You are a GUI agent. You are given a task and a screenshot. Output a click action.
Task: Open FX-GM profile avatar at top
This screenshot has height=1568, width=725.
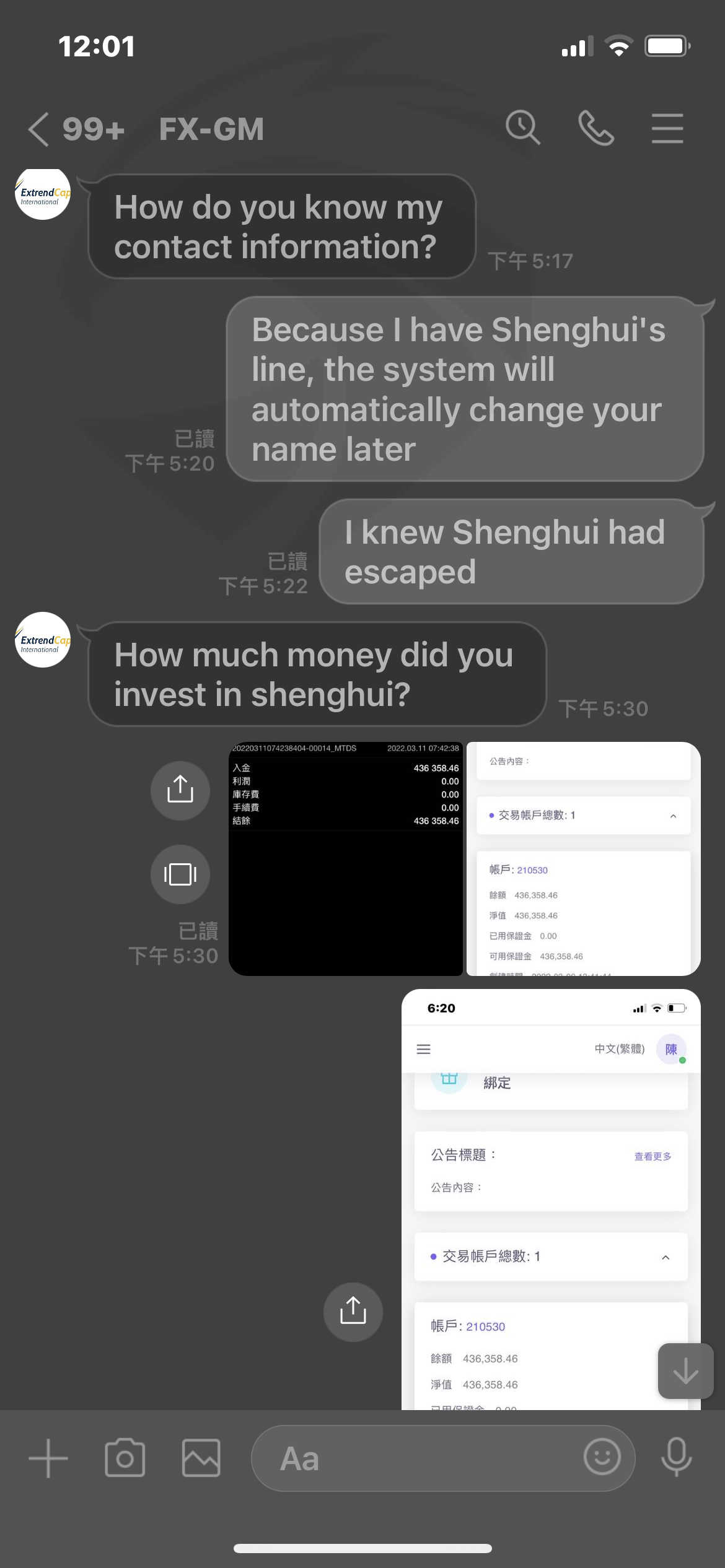(x=42, y=193)
